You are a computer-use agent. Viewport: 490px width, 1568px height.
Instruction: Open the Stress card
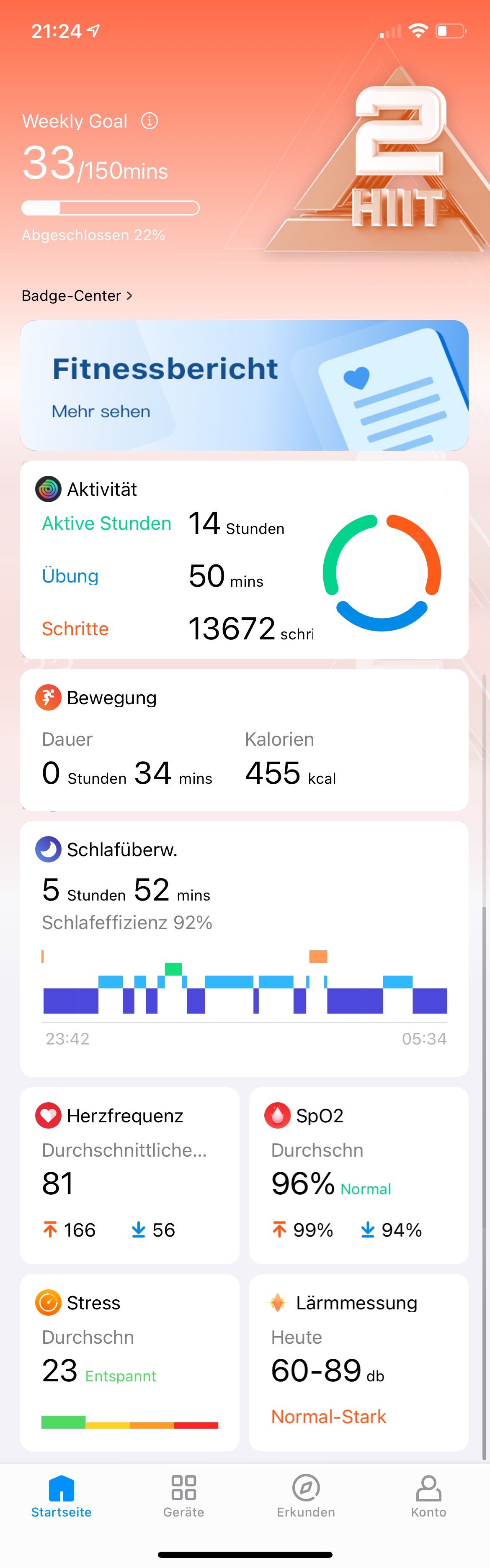[130, 1362]
